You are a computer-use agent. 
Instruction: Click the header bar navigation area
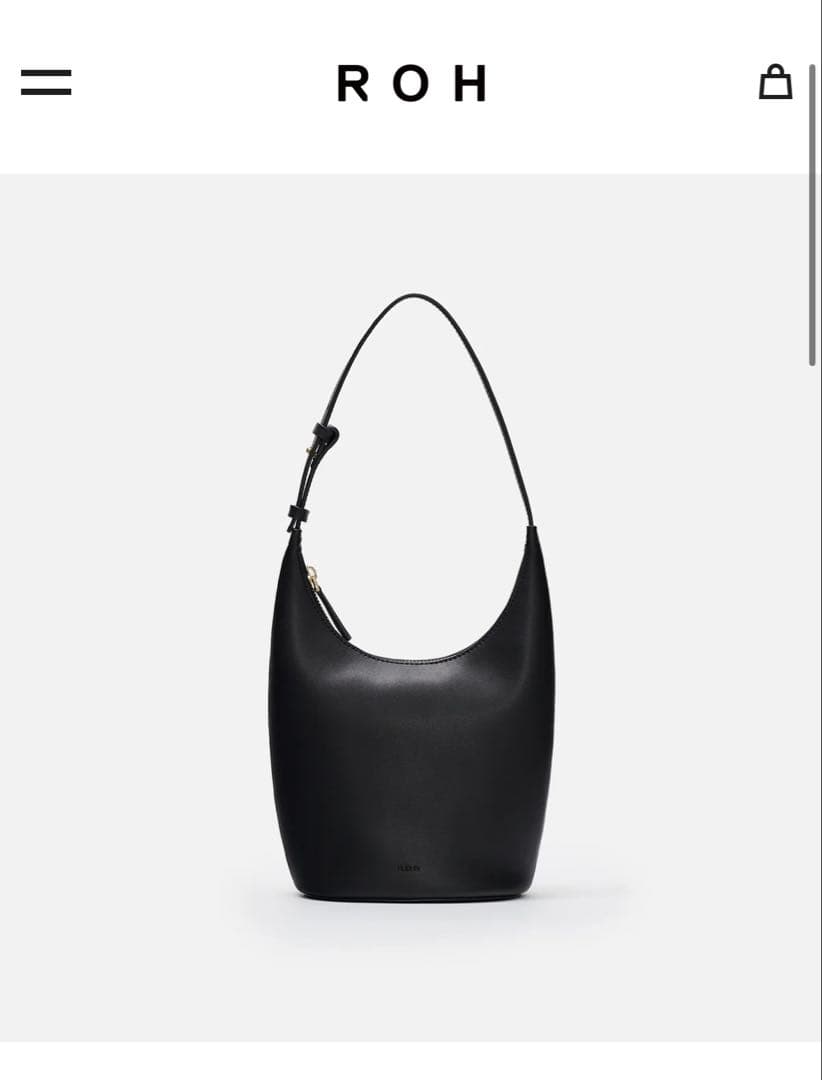coord(411,84)
